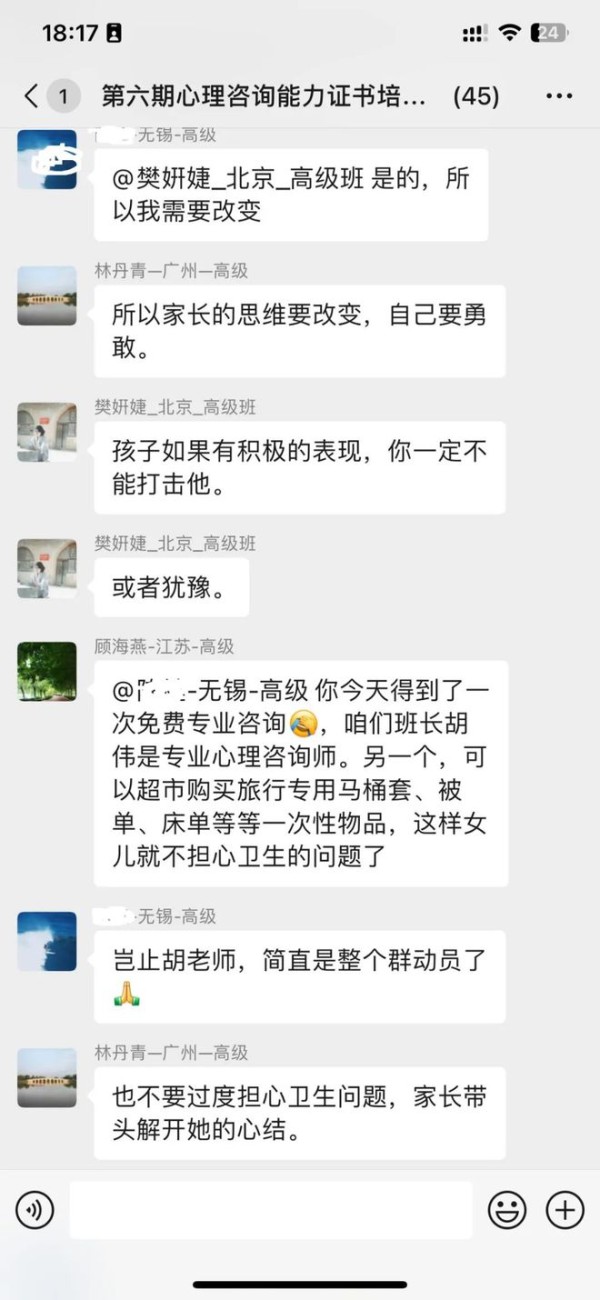Open the avatar beside "或者犹豫。" message

pos(47,569)
